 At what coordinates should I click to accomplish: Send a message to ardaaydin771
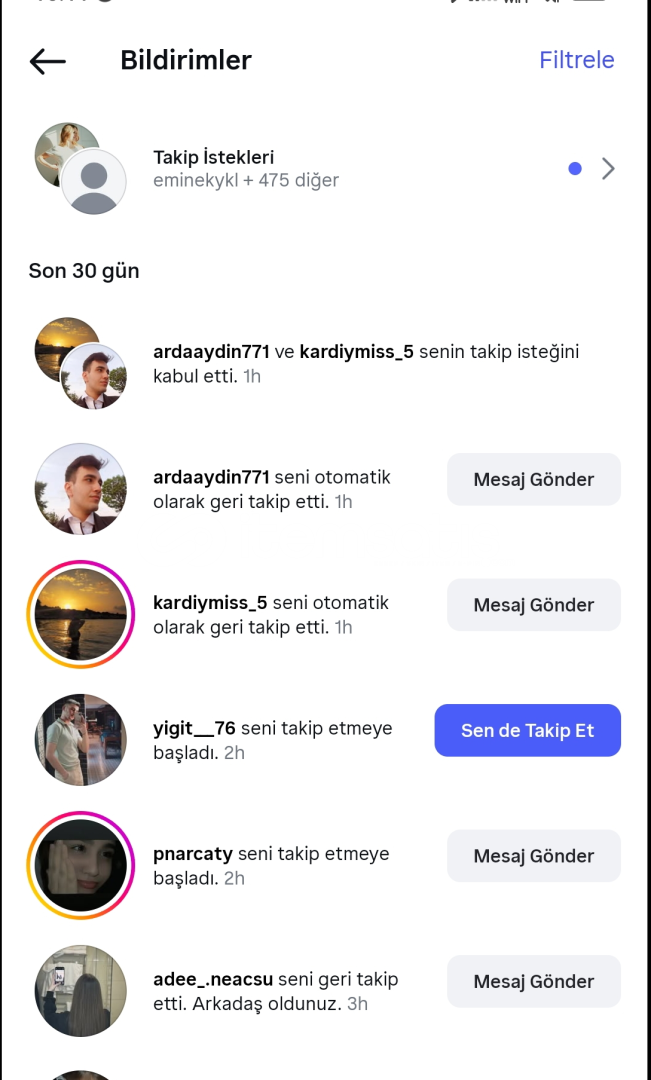click(533, 479)
